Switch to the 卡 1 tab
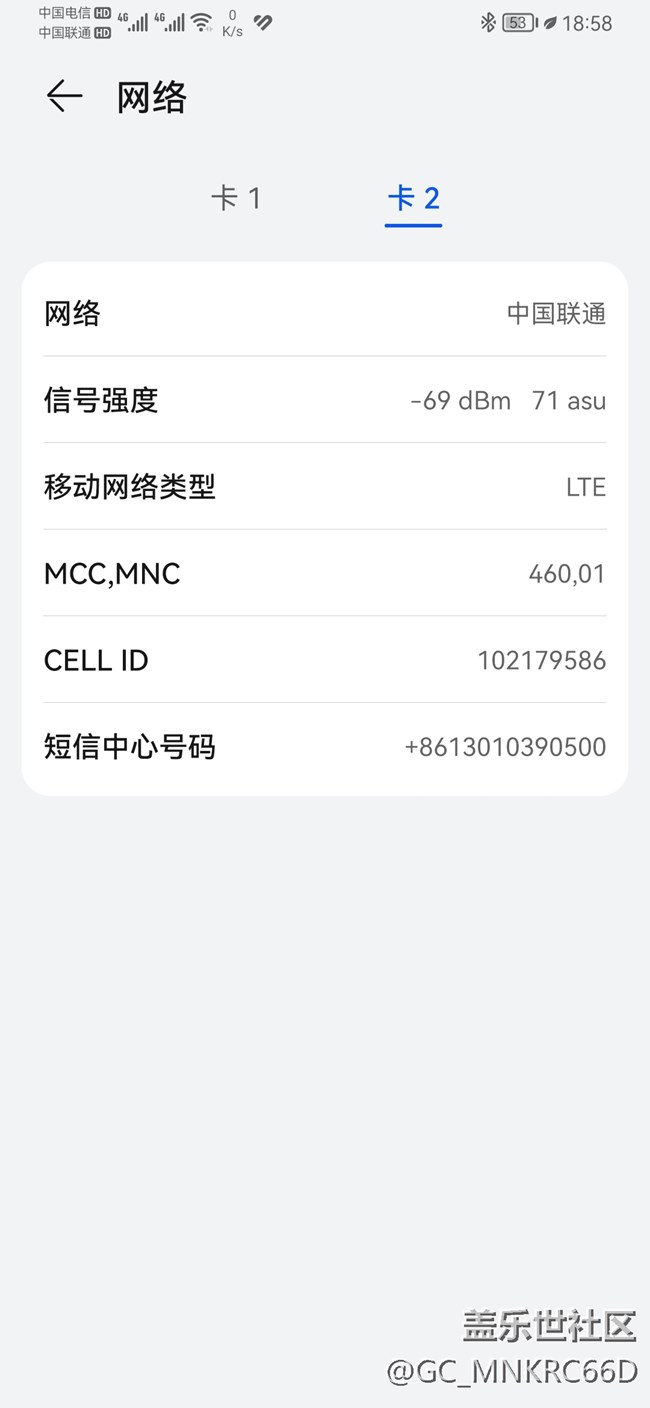 click(236, 198)
